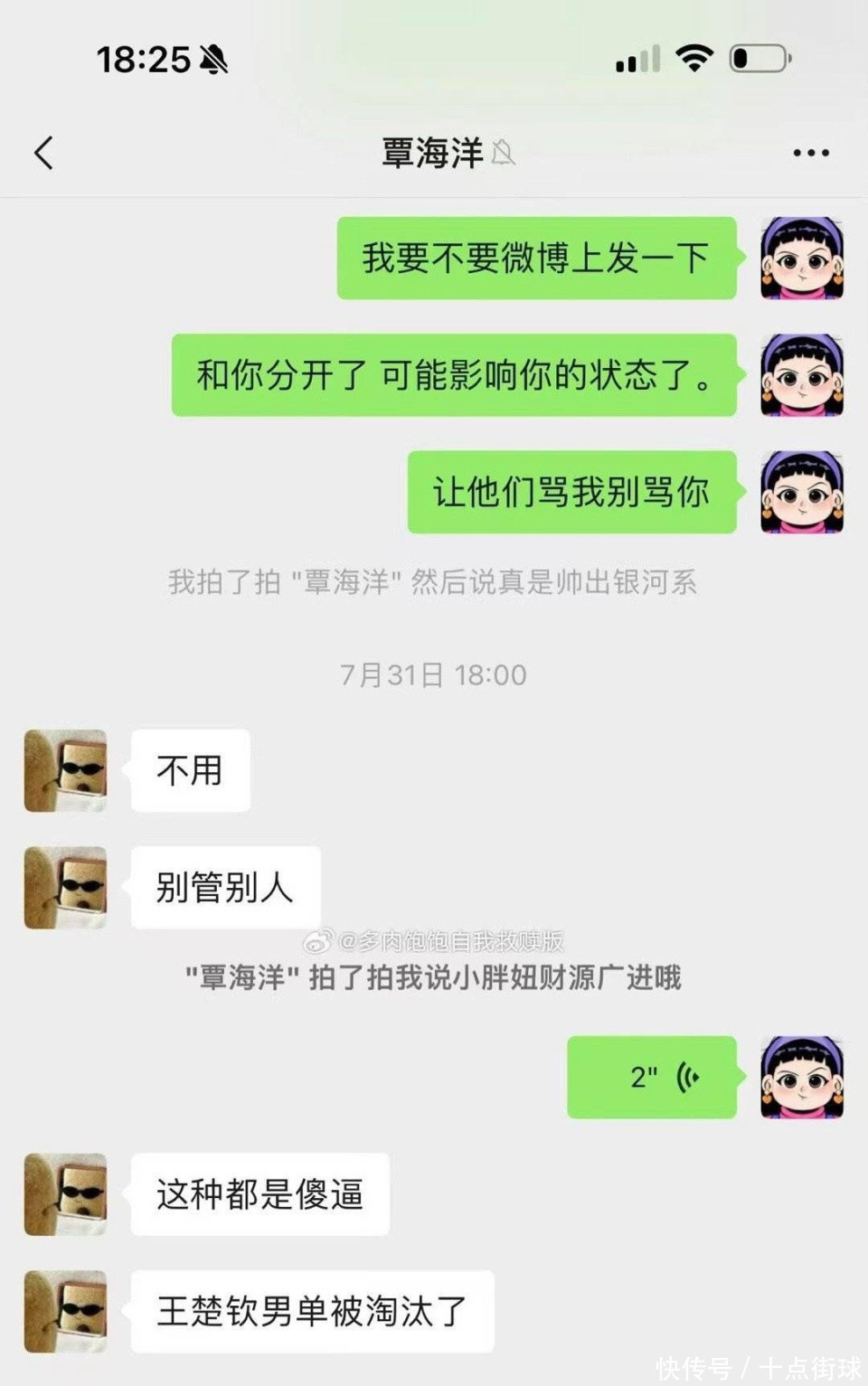This screenshot has width=868, height=1386.
Task: View my profile from avatar beside "让他们骂我别骂你"
Action: coord(802,493)
